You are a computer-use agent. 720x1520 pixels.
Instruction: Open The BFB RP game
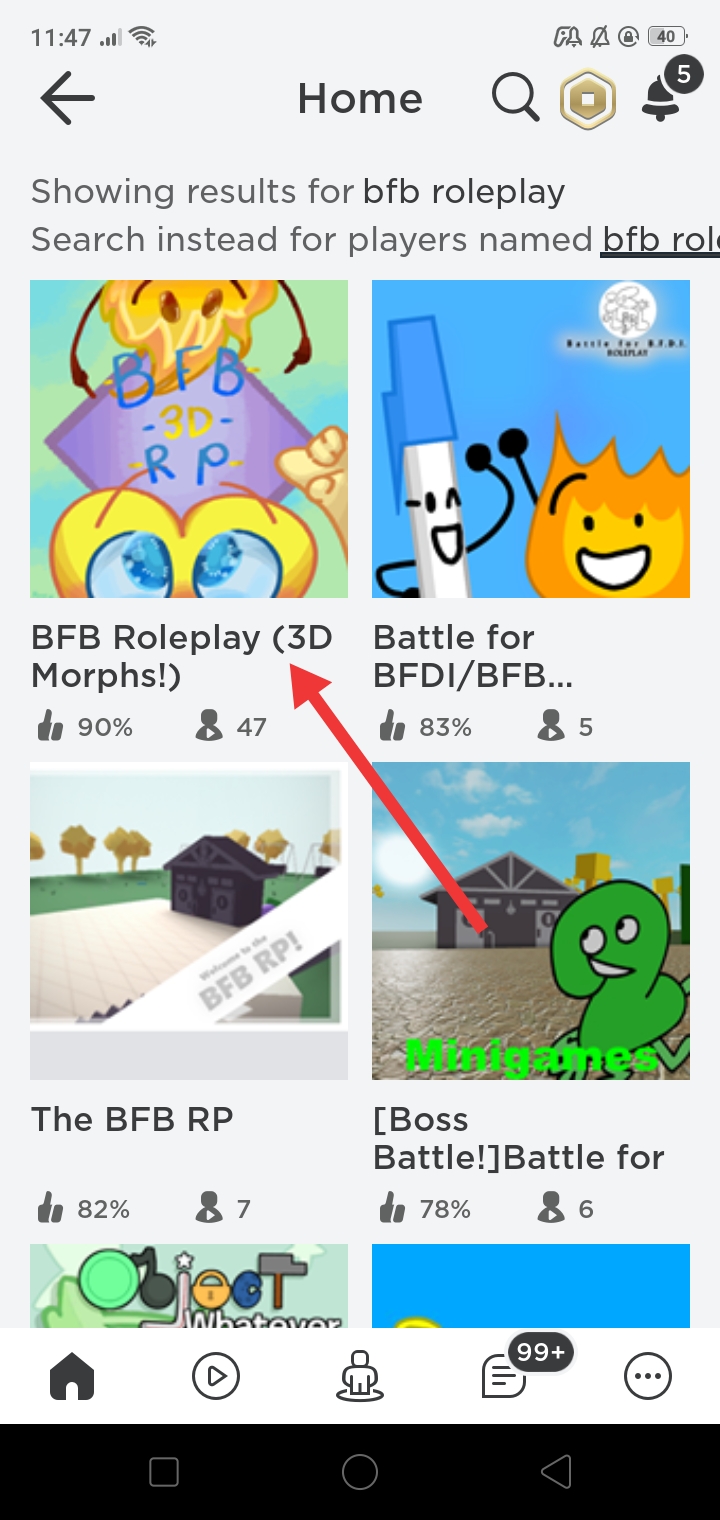point(189,921)
